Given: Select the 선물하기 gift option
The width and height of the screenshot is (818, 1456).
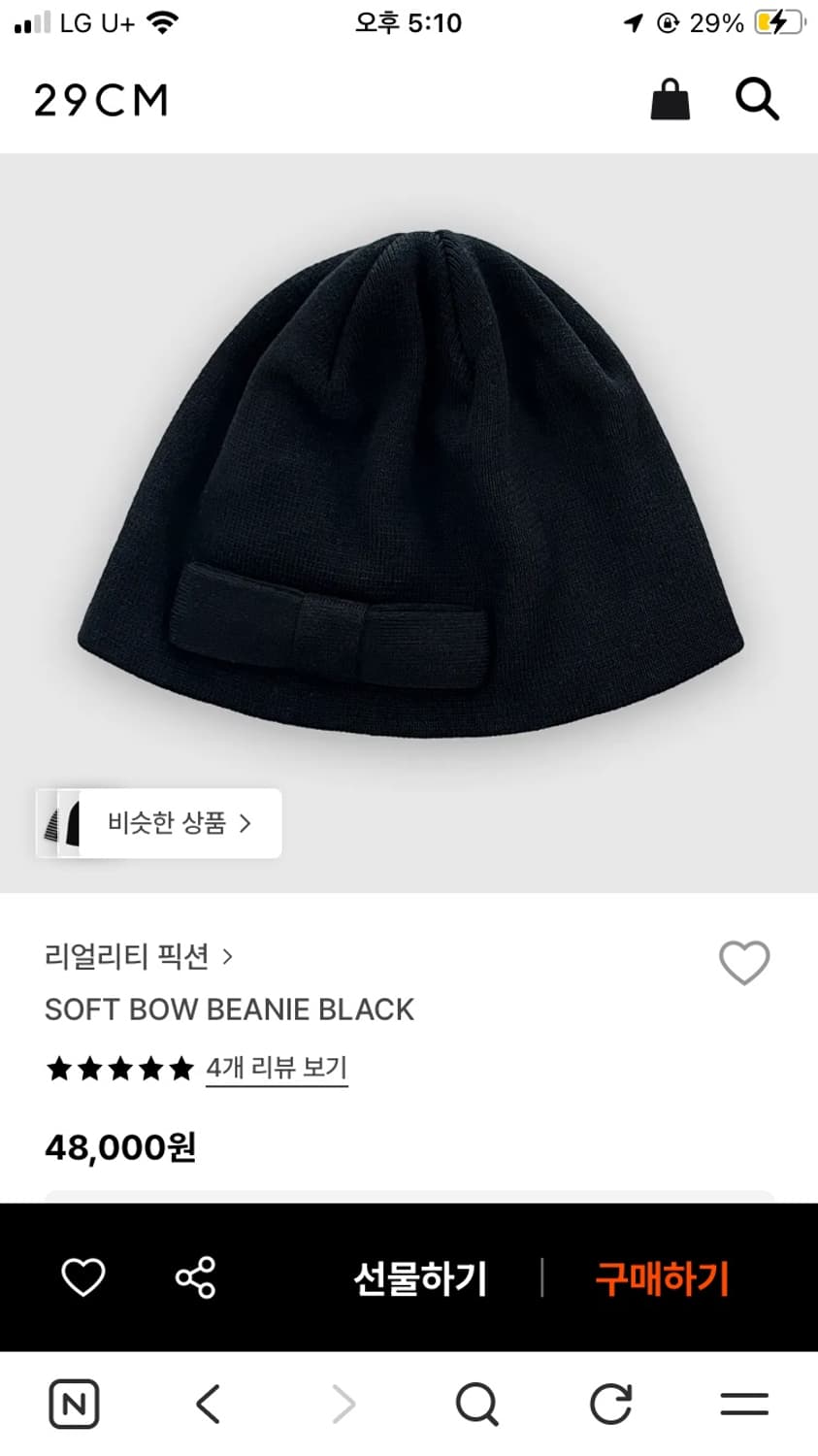Looking at the screenshot, I should 421,1279.
